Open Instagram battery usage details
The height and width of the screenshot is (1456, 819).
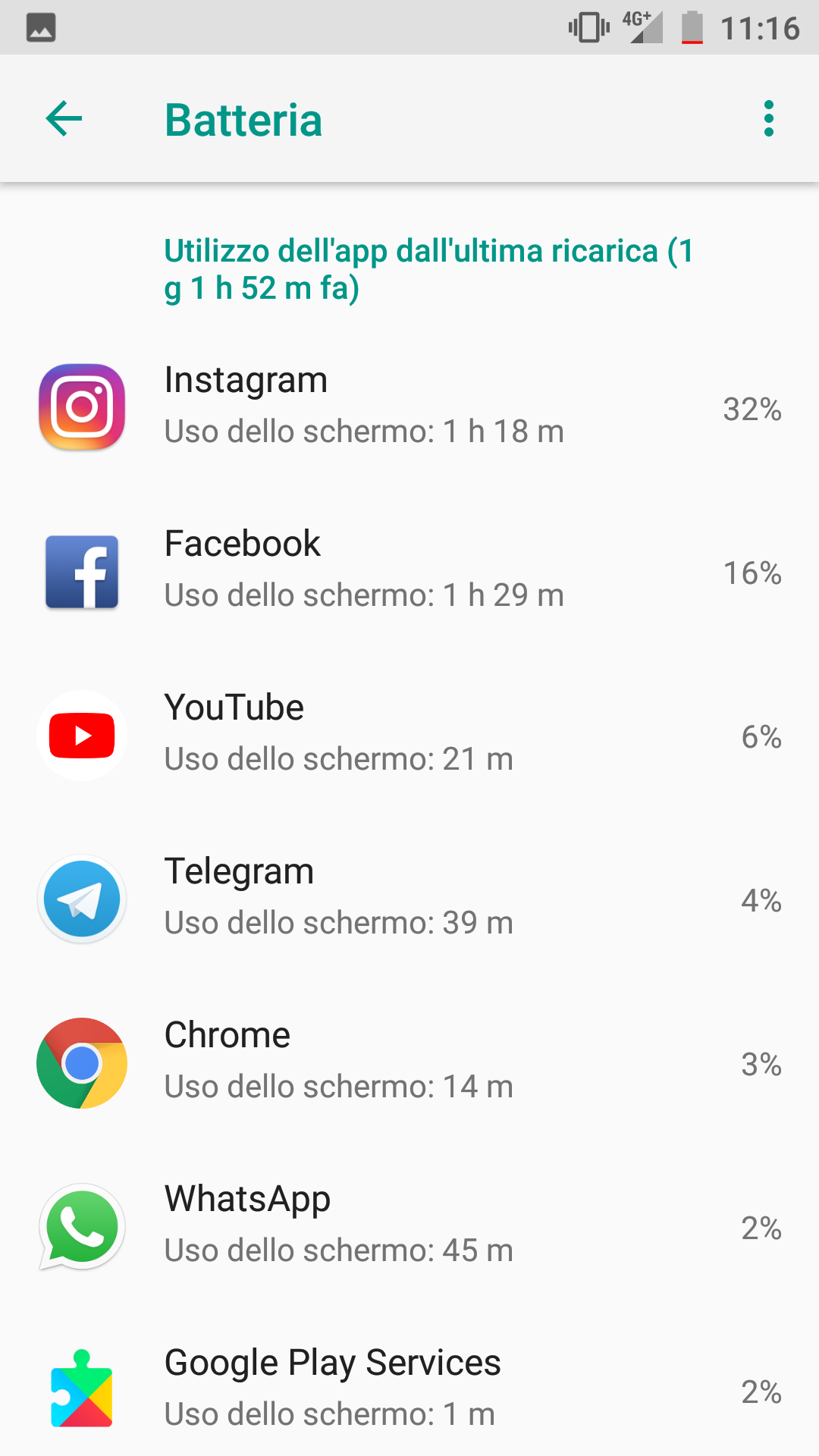tap(409, 407)
